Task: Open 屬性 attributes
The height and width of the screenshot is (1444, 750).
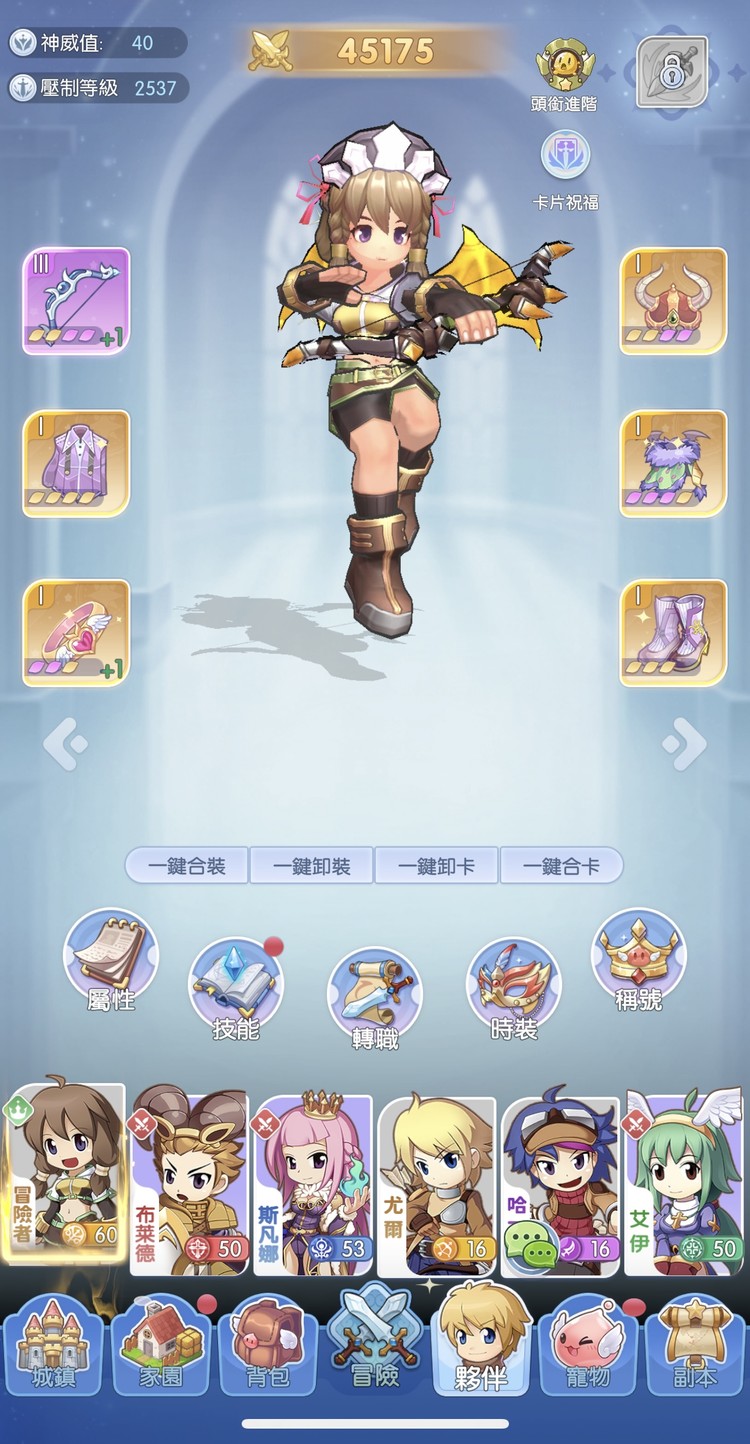Action: (x=110, y=960)
